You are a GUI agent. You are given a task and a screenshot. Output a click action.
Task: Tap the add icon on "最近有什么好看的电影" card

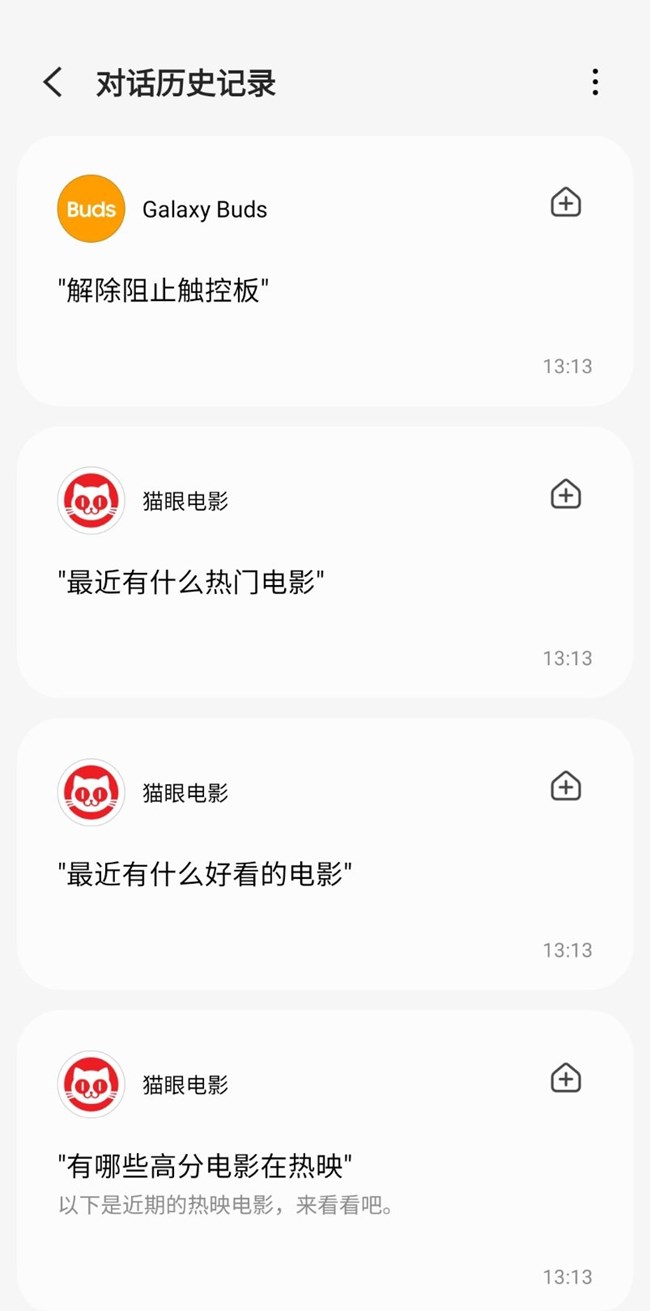pos(566,787)
